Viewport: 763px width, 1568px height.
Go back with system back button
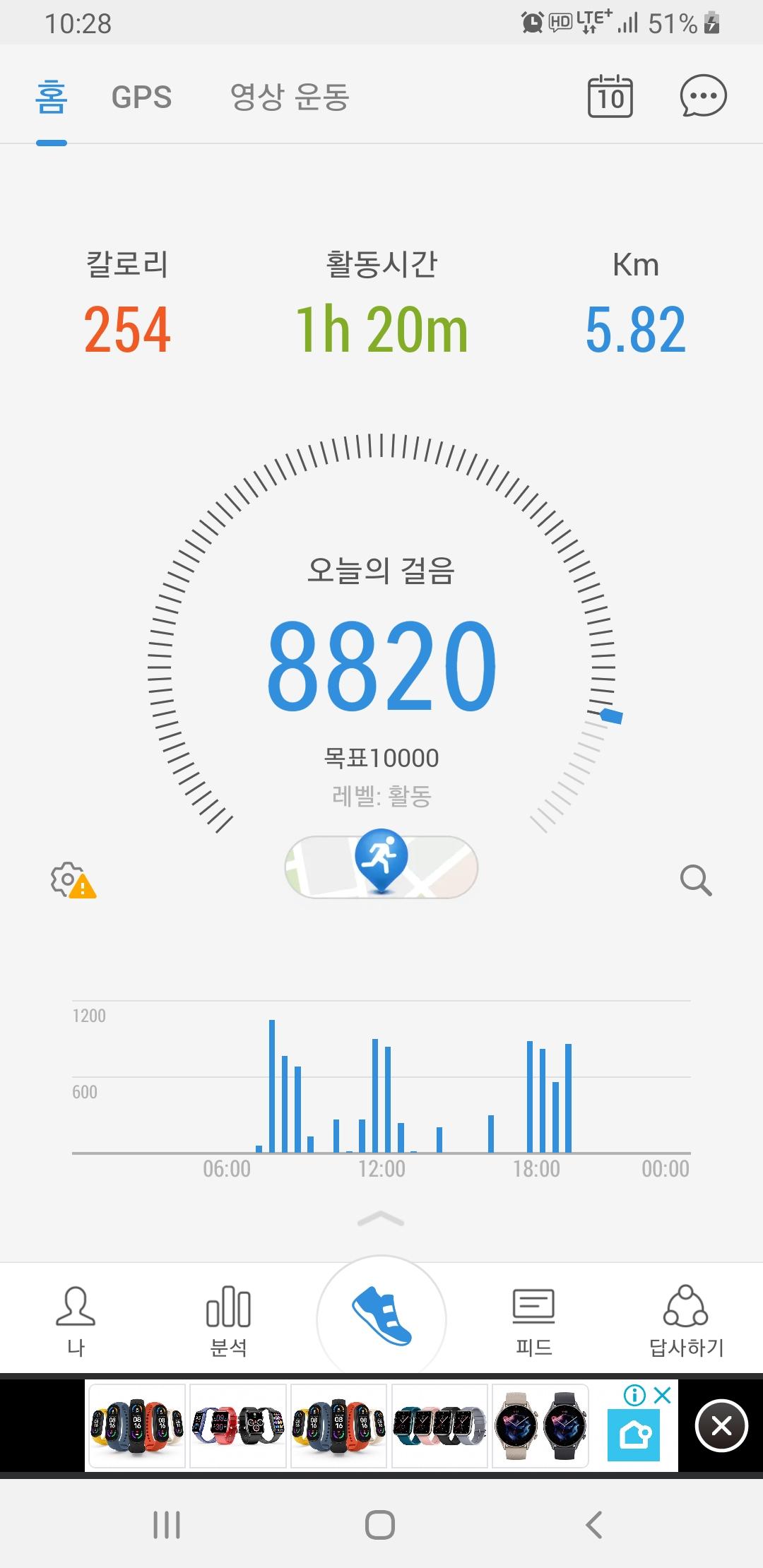coord(594,1524)
